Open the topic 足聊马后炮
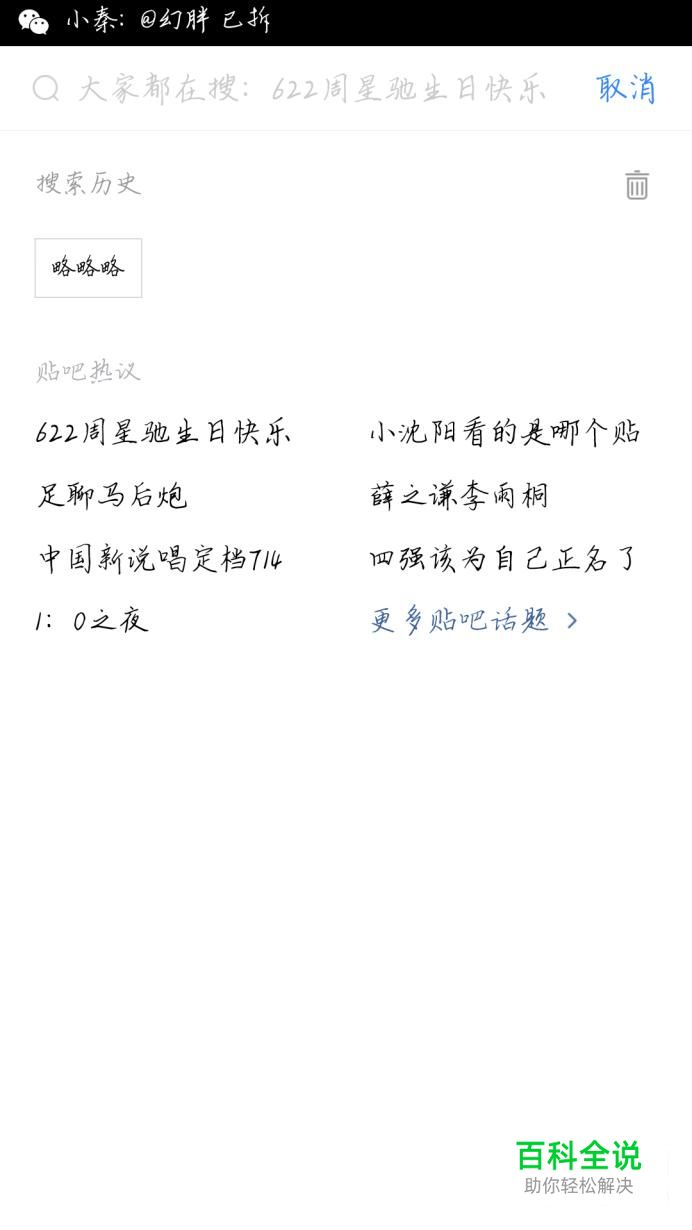The width and height of the screenshot is (692, 1230). click(112, 495)
